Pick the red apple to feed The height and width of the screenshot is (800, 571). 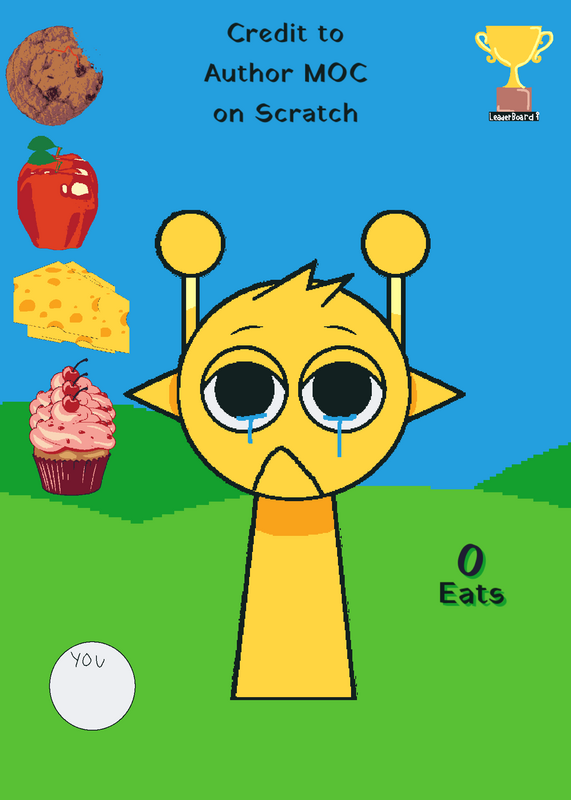tap(58, 193)
